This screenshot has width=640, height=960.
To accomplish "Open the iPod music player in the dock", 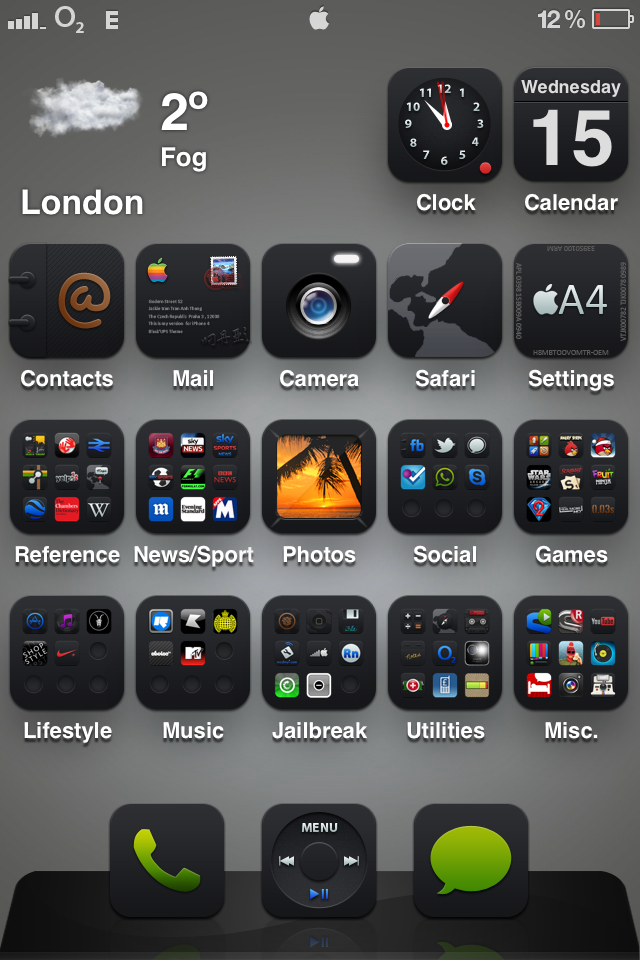I will pyautogui.click(x=319, y=860).
